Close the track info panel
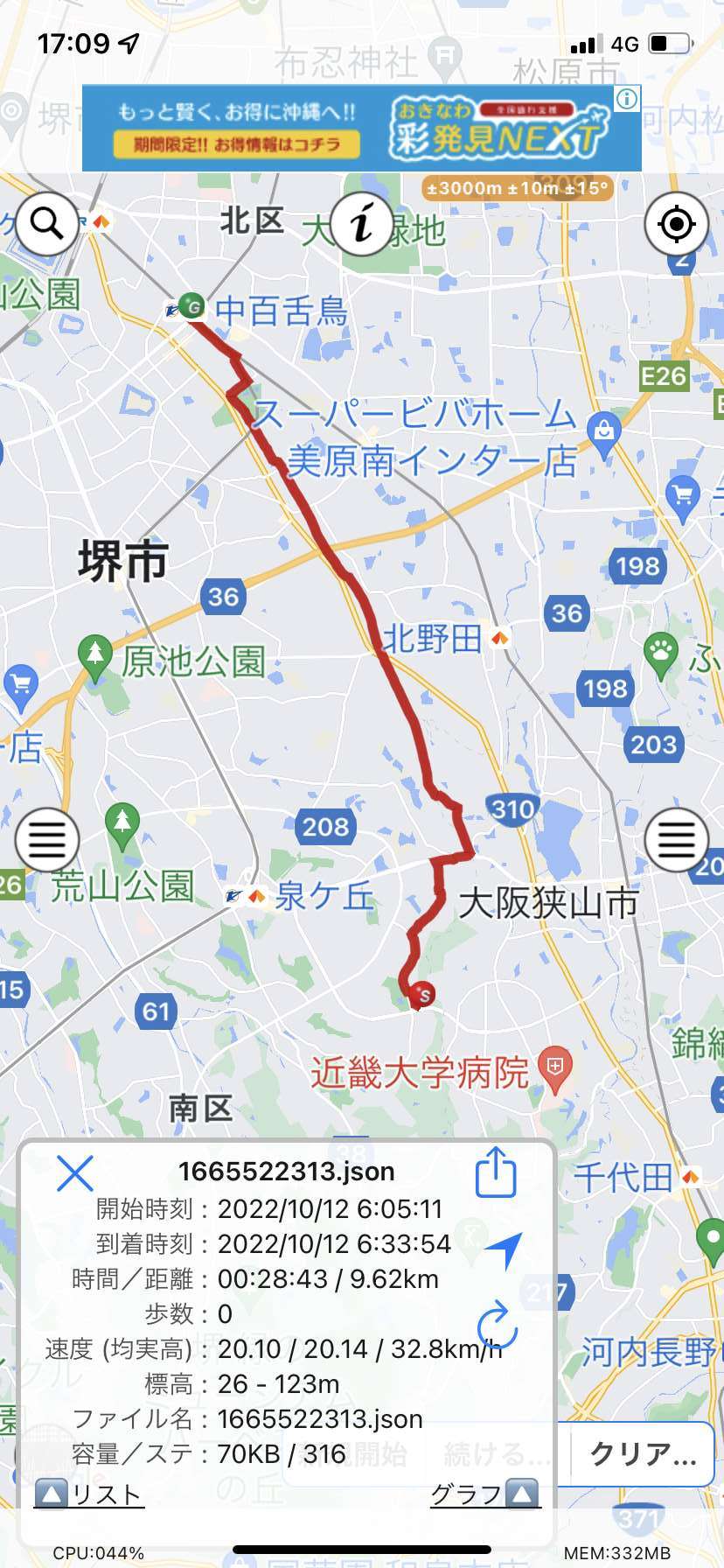This screenshot has height=1568, width=724. tap(74, 1172)
